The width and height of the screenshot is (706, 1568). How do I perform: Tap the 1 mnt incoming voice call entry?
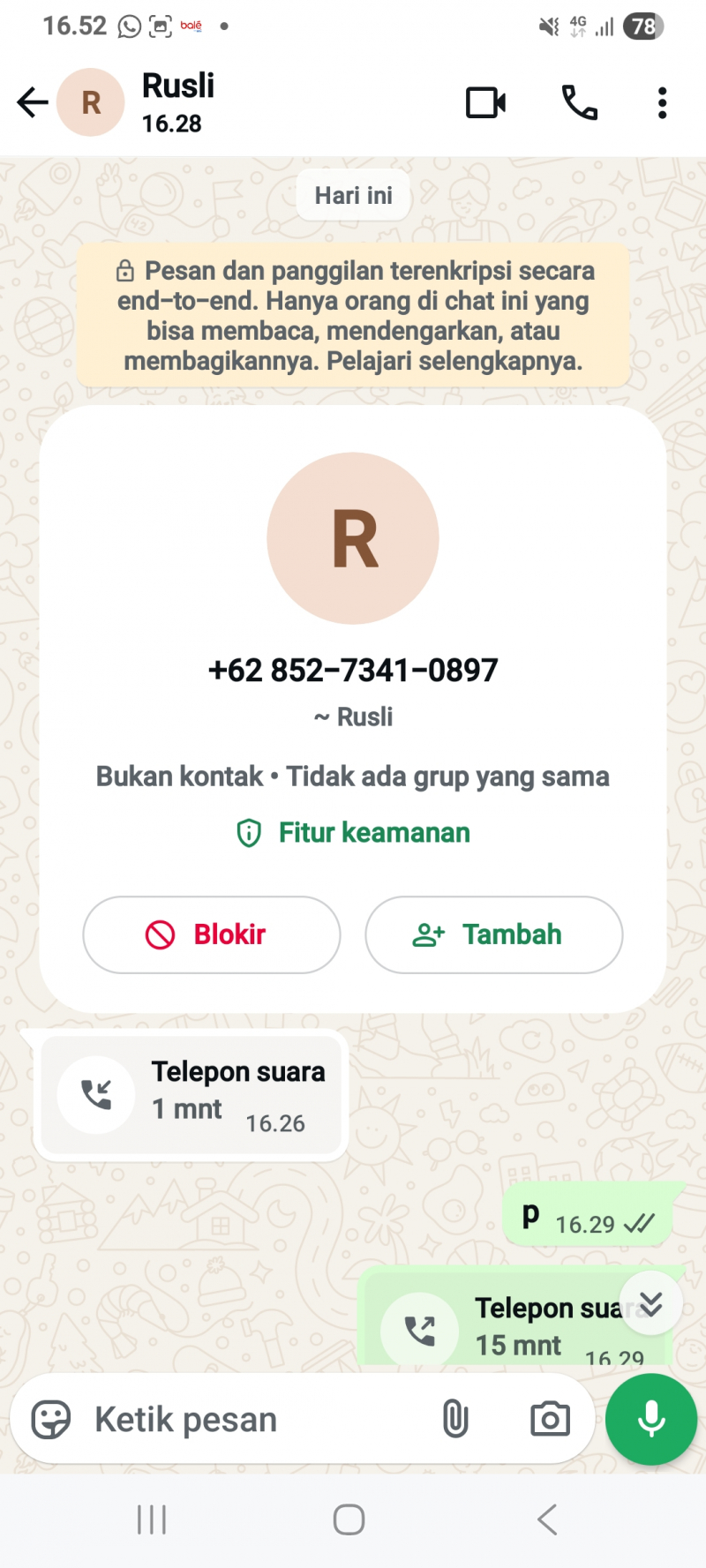(x=191, y=1095)
